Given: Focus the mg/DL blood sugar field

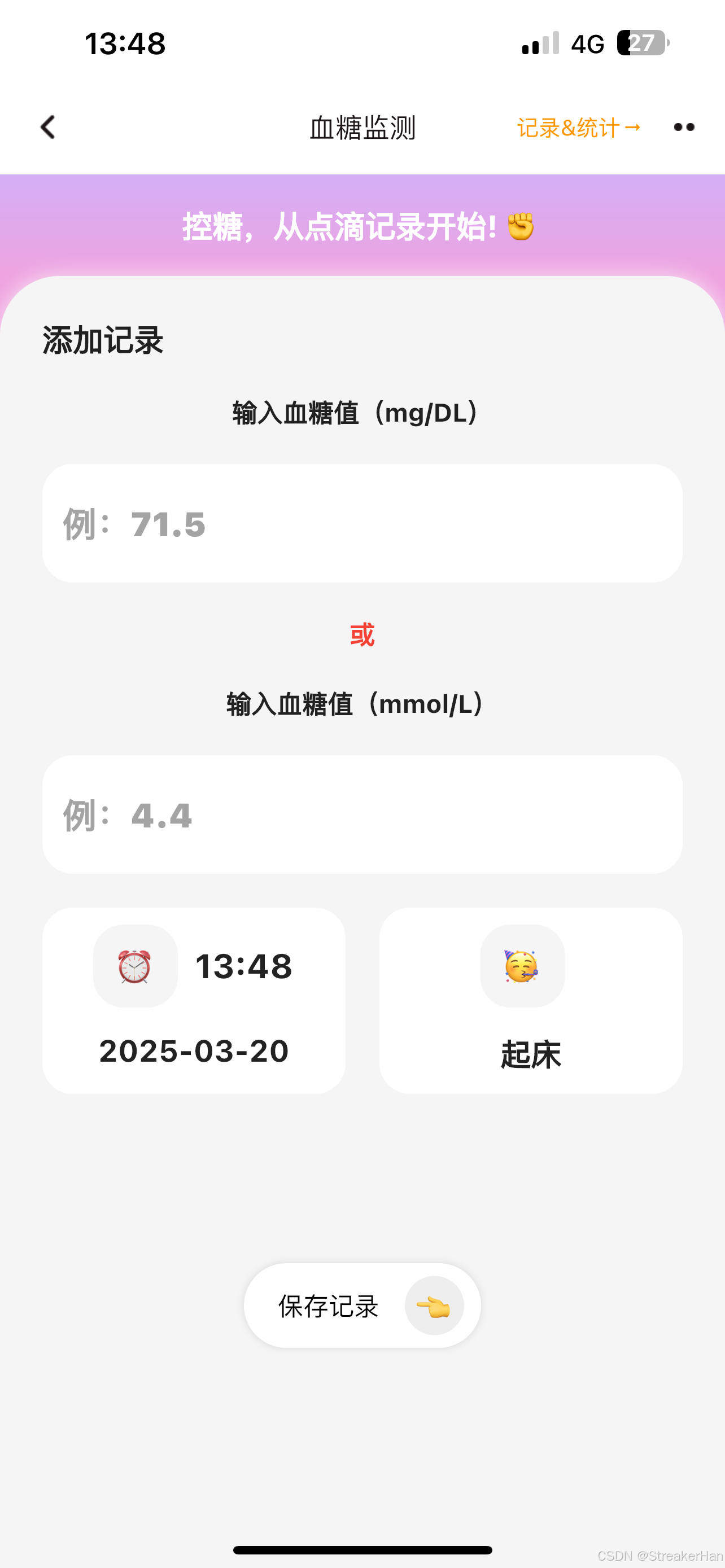Looking at the screenshot, I should point(362,523).
